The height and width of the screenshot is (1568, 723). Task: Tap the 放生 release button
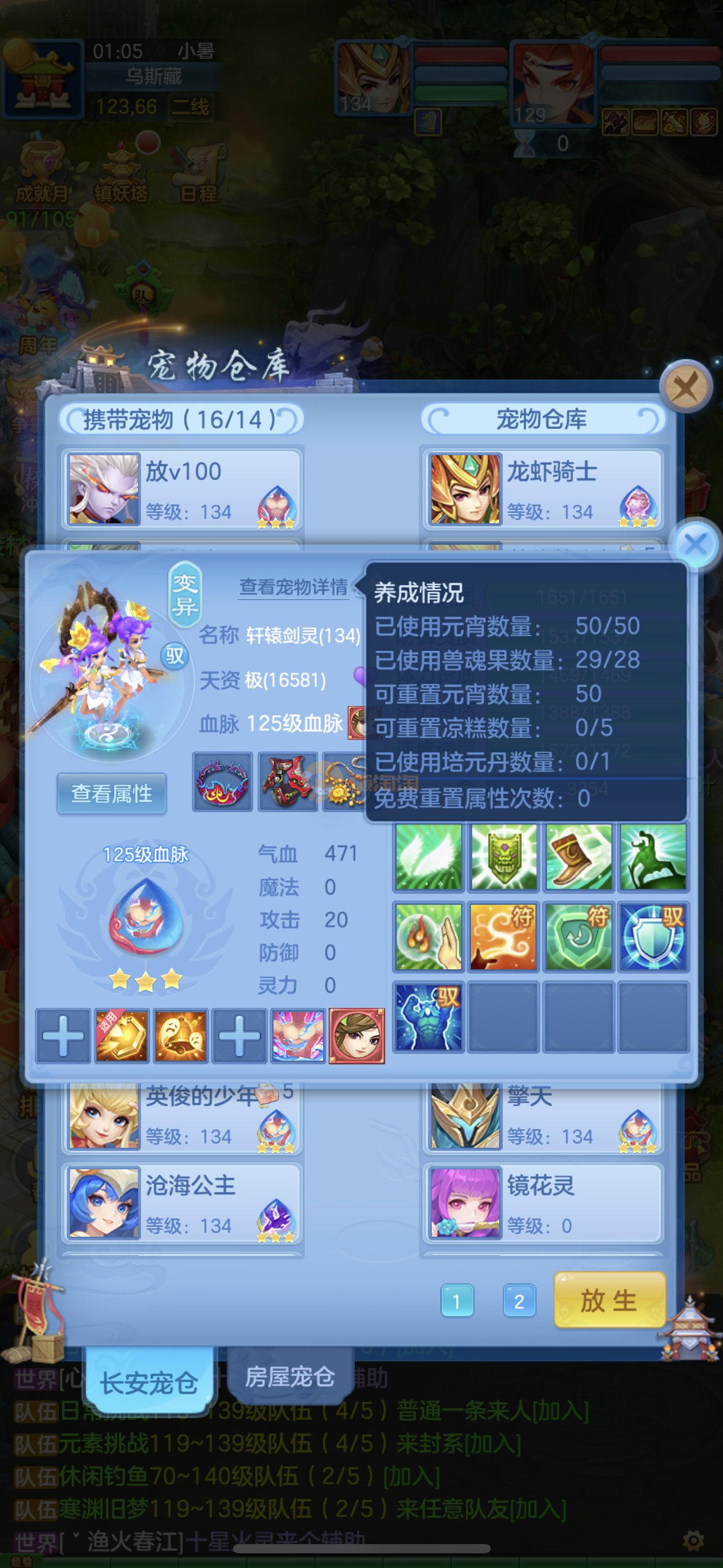click(x=609, y=1300)
